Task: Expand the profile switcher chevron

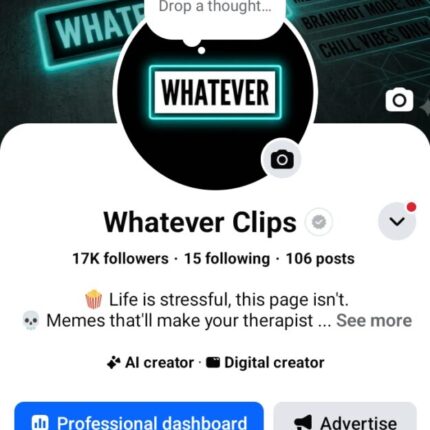Action: tap(397, 221)
